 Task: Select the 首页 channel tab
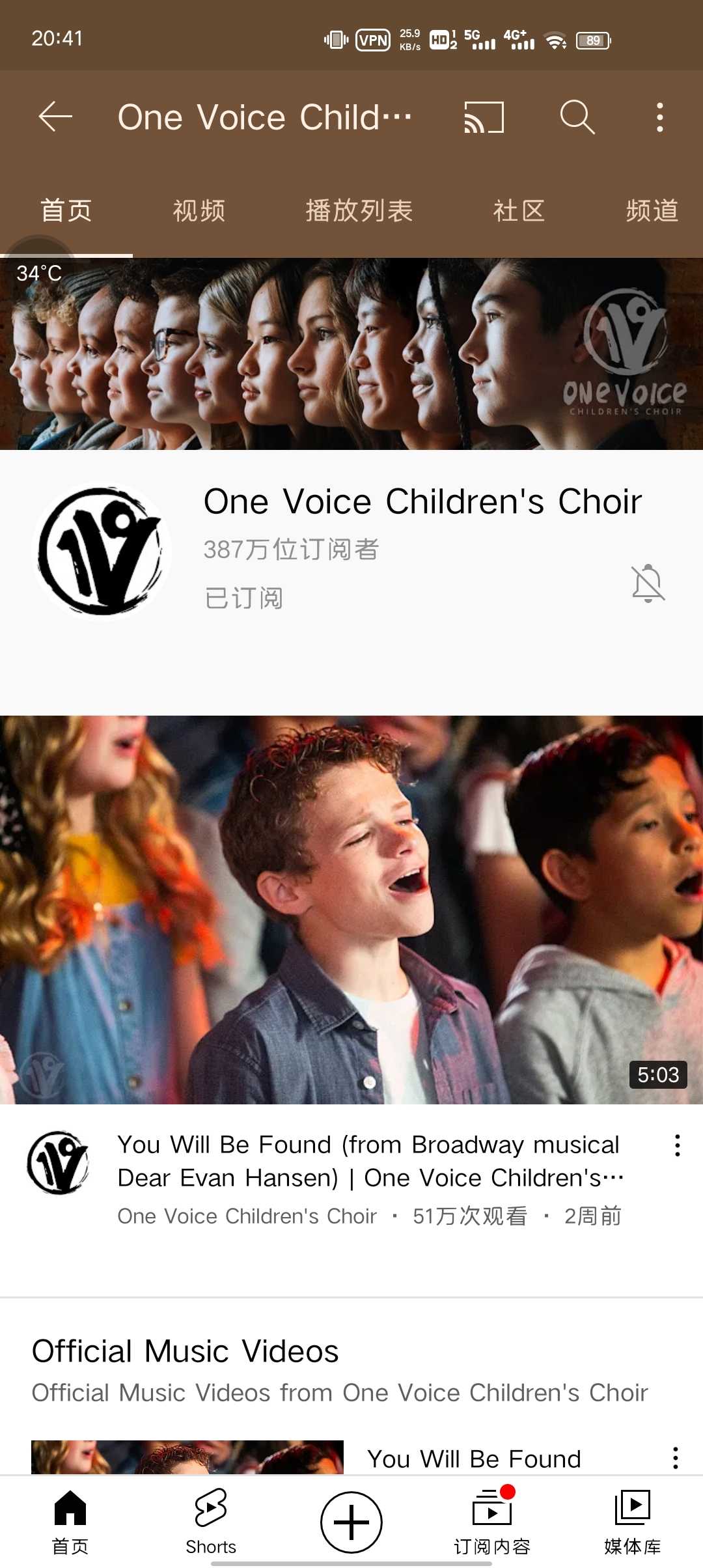[x=66, y=211]
